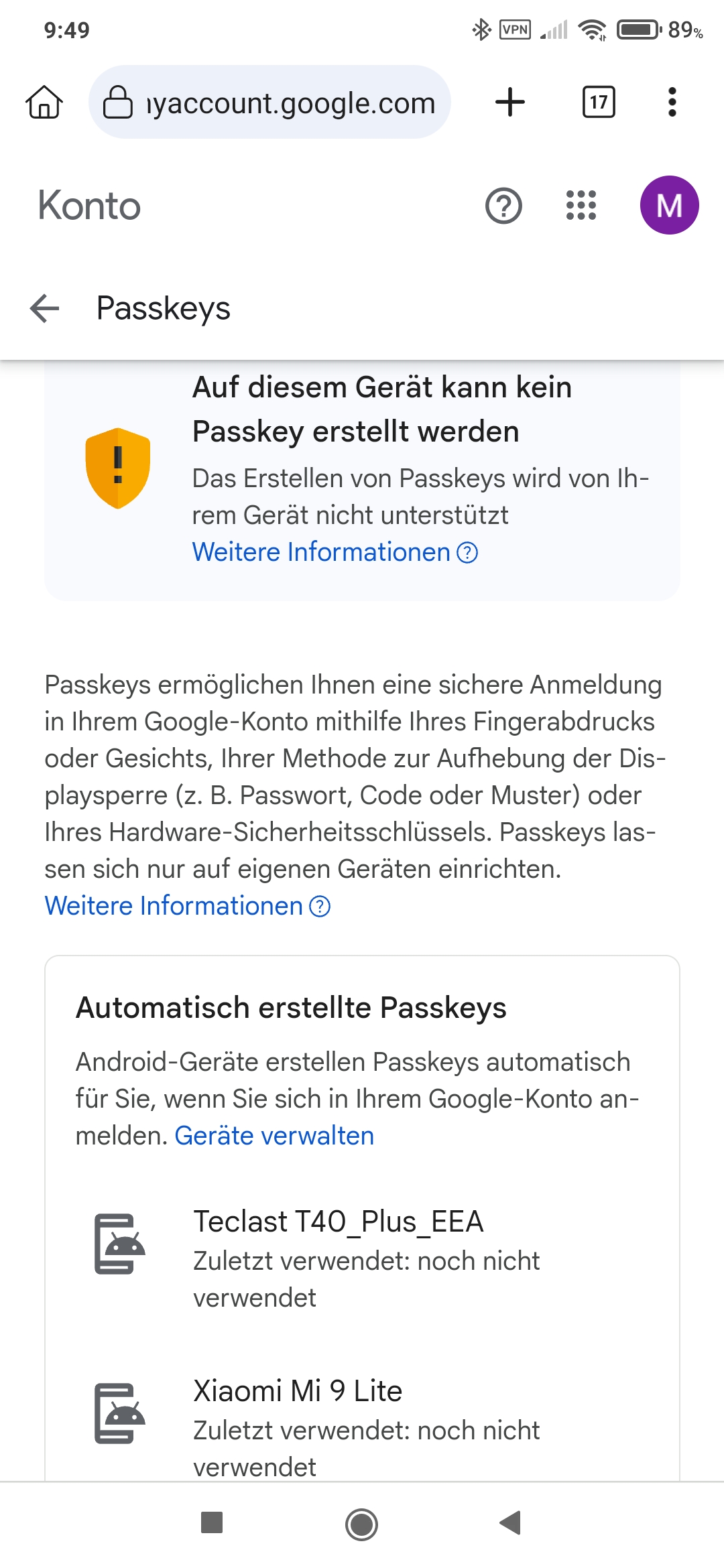The height and width of the screenshot is (1568, 724).
Task: Tap the myaccount.google.com address bar
Action: 269,103
